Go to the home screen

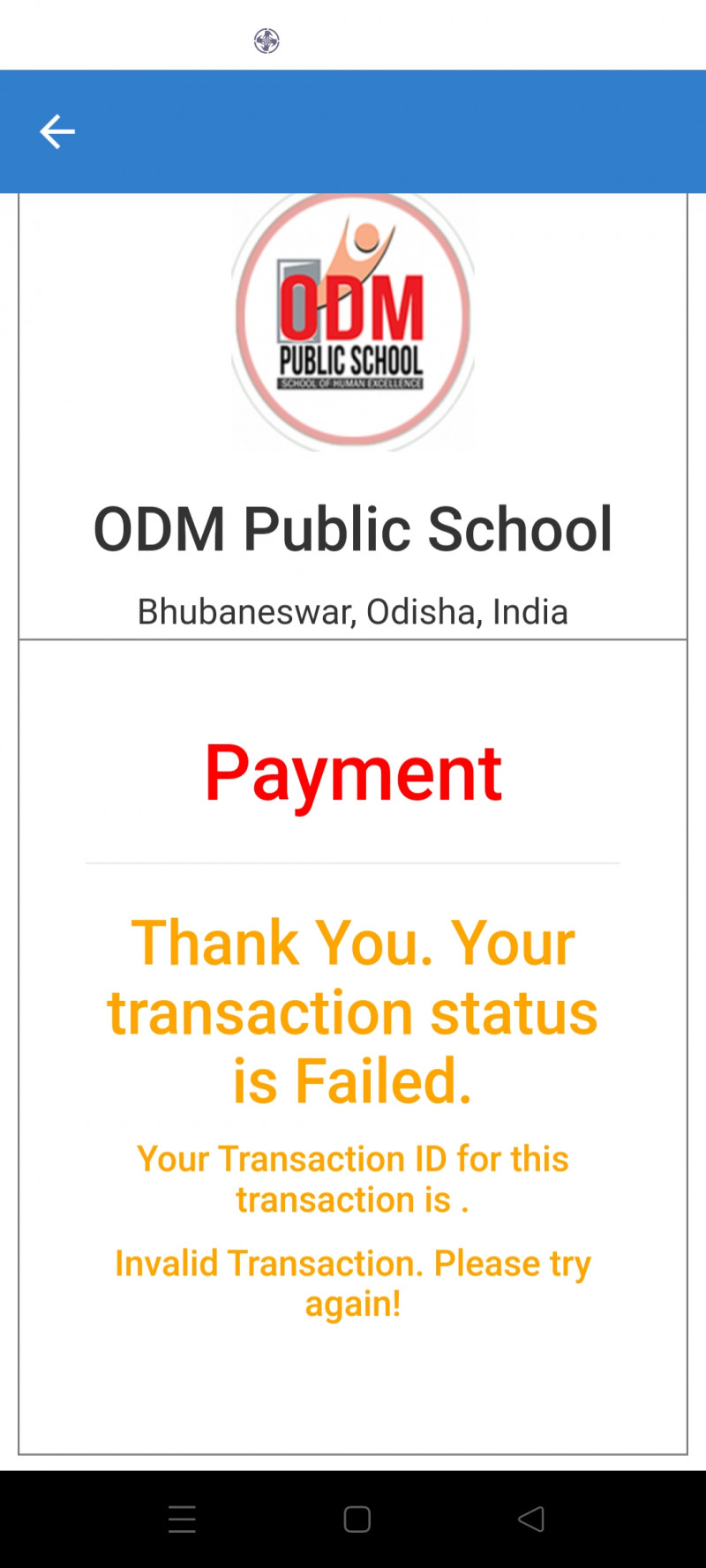(357, 1519)
